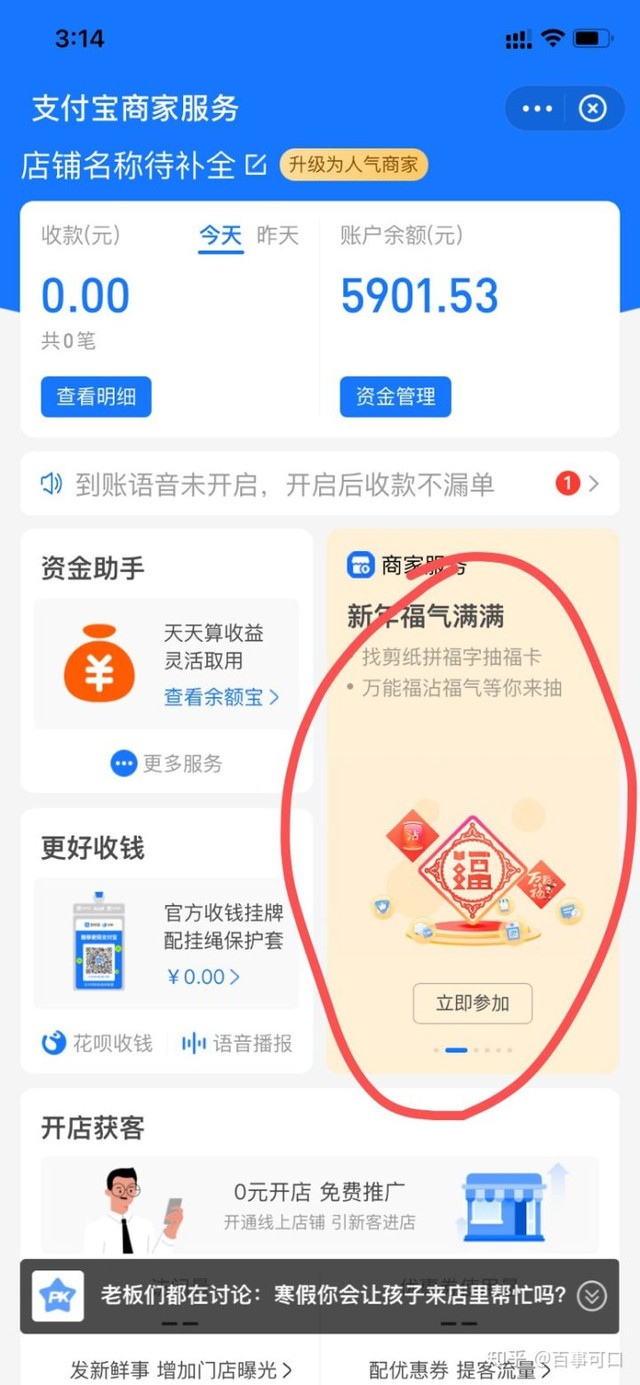Edit the shop name 店铺名称待补全
This screenshot has height=1385, width=640.
click(256, 165)
